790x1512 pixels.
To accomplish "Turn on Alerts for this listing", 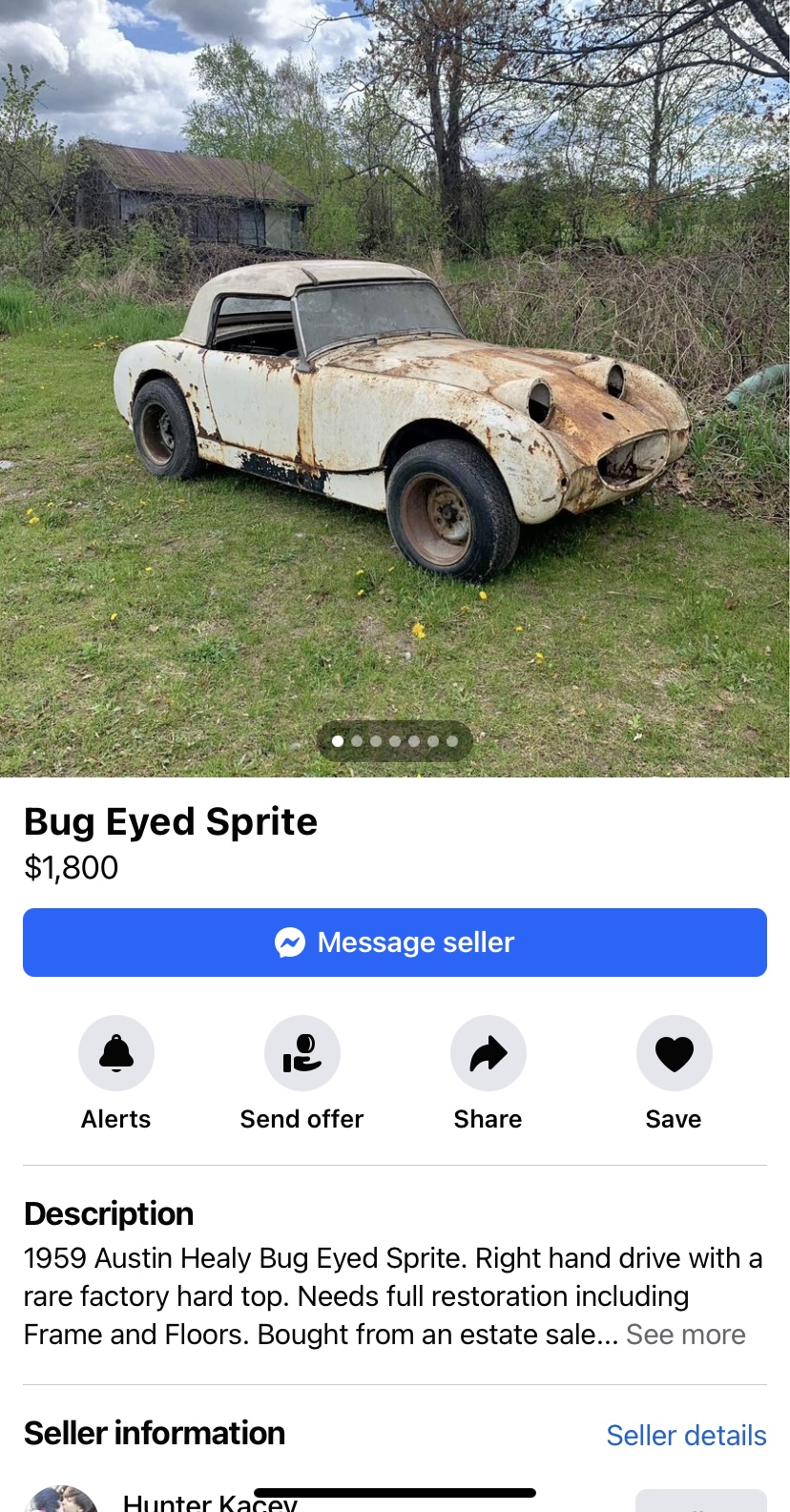I will [116, 1053].
